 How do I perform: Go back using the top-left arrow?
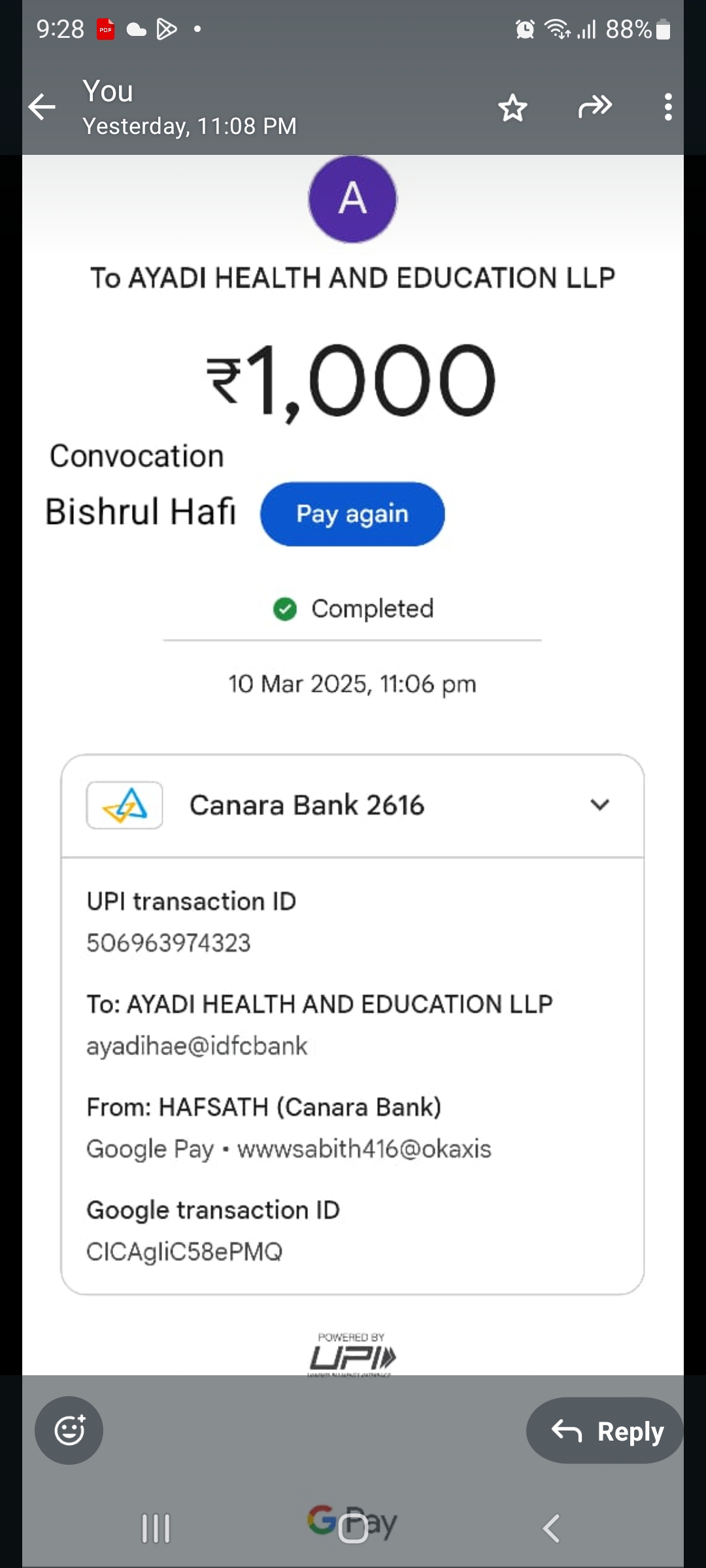[x=42, y=107]
